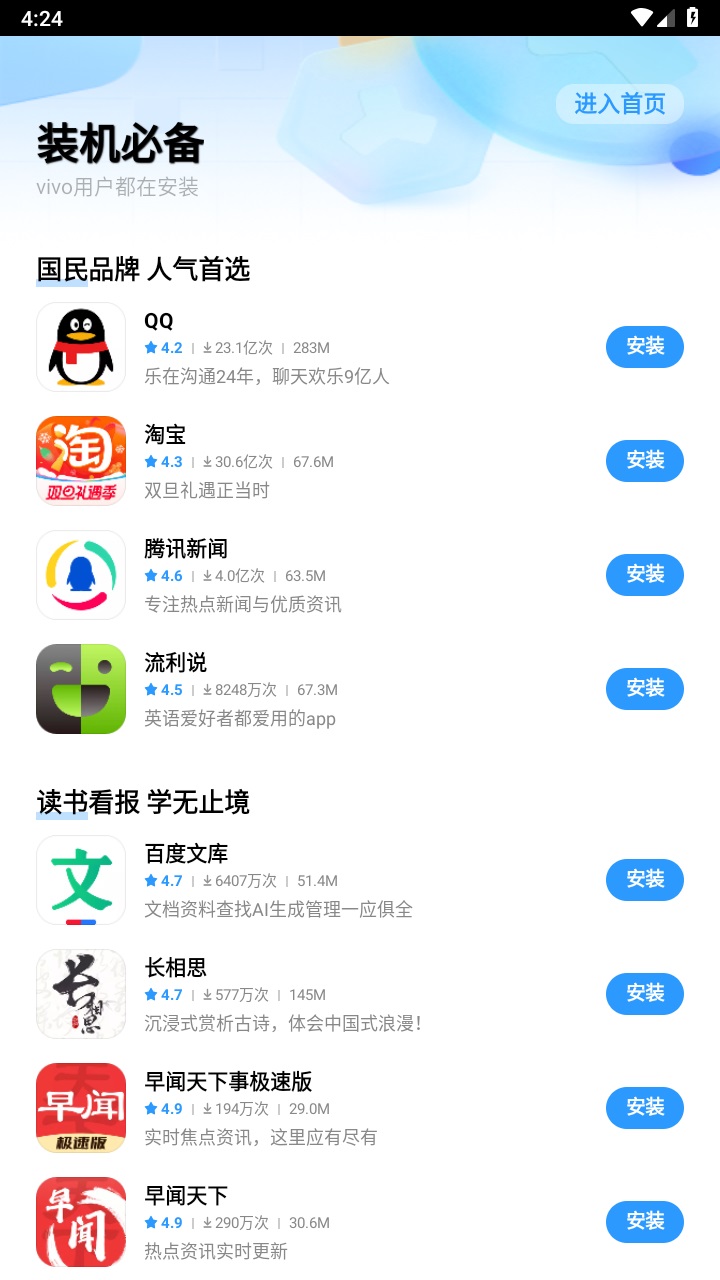The width and height of the screenshot is (720, 1280).
Task: Open the 流利说 app icon
Action: pyautogui.click(x=80, y=688)
